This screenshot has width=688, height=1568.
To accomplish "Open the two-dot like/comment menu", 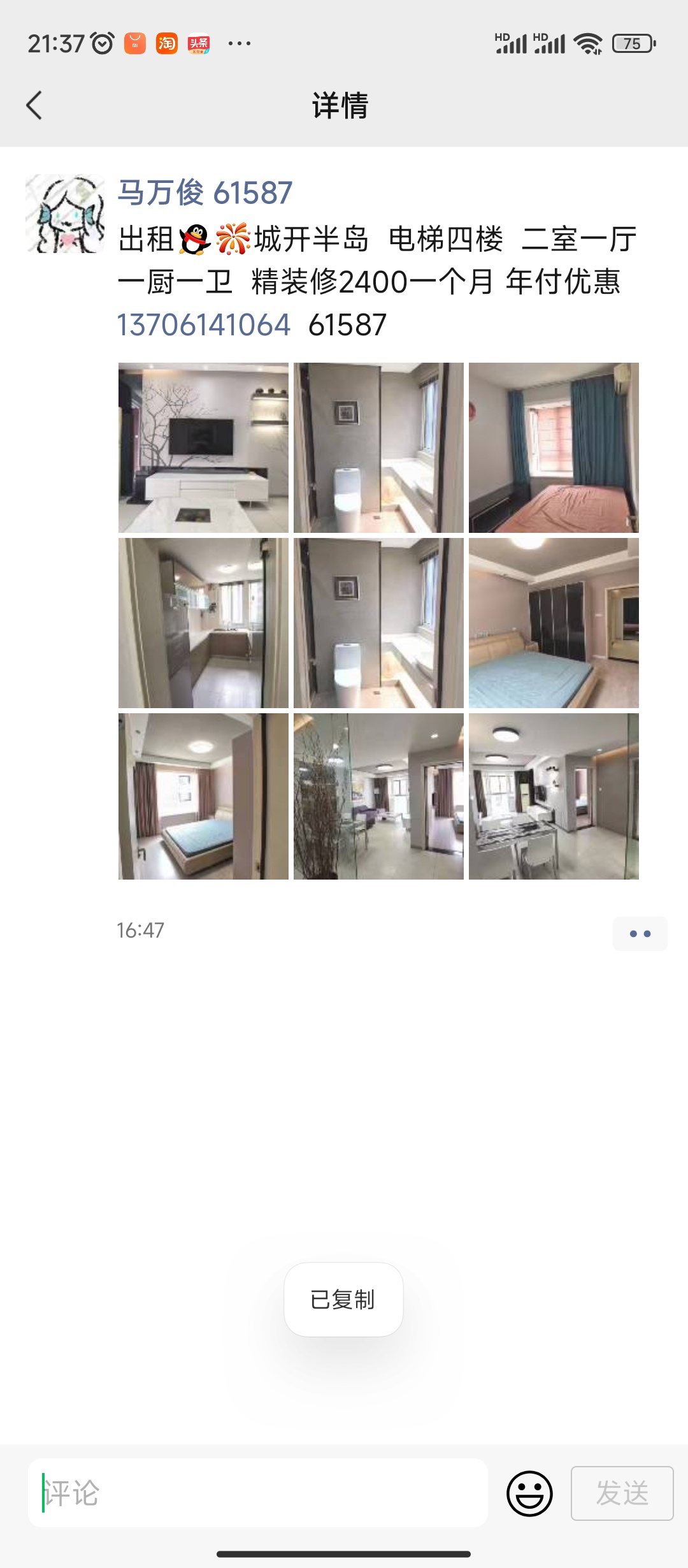I will point(640,934).
